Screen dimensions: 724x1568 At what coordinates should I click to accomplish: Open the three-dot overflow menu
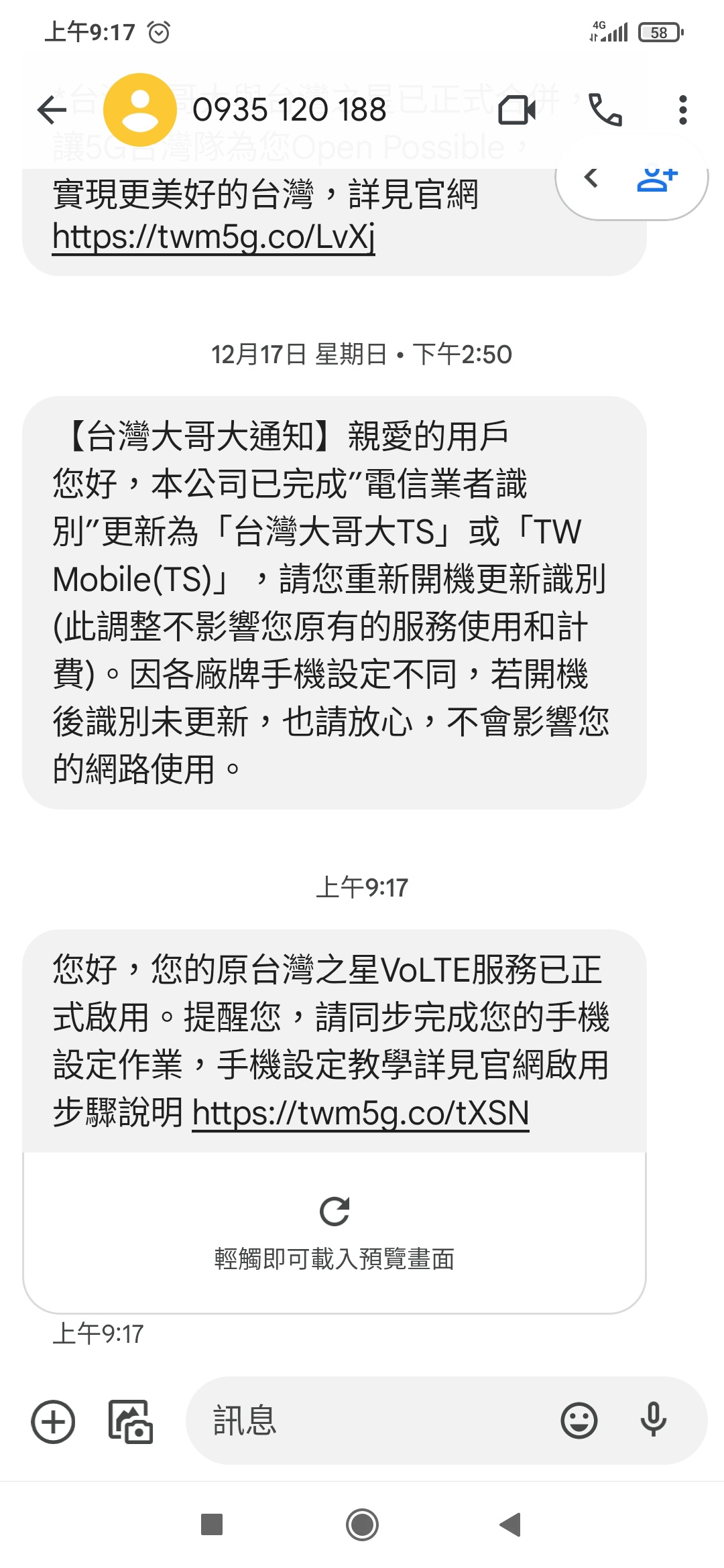coord(682,110)
